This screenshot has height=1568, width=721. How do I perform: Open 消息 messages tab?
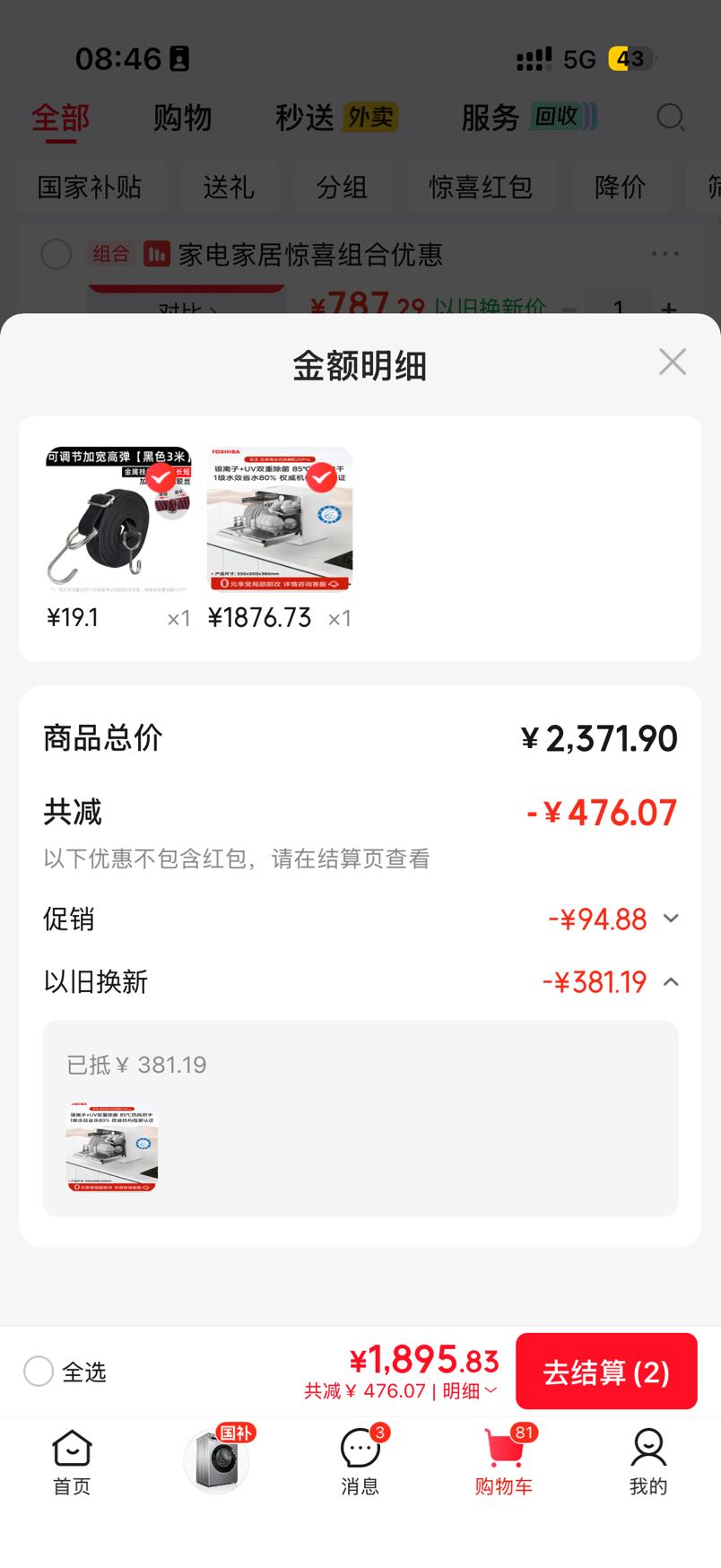pos(360,1462)
